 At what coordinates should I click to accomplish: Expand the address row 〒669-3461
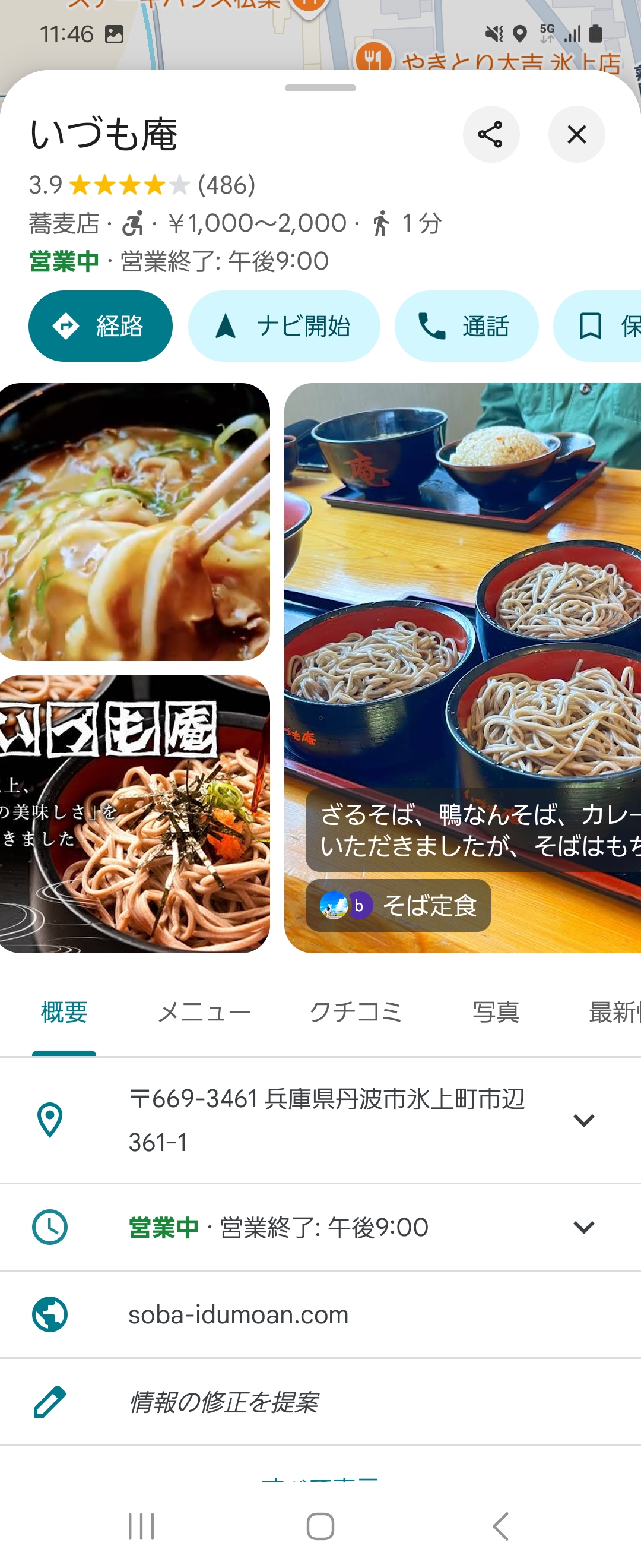click(x=583, y=1120)
